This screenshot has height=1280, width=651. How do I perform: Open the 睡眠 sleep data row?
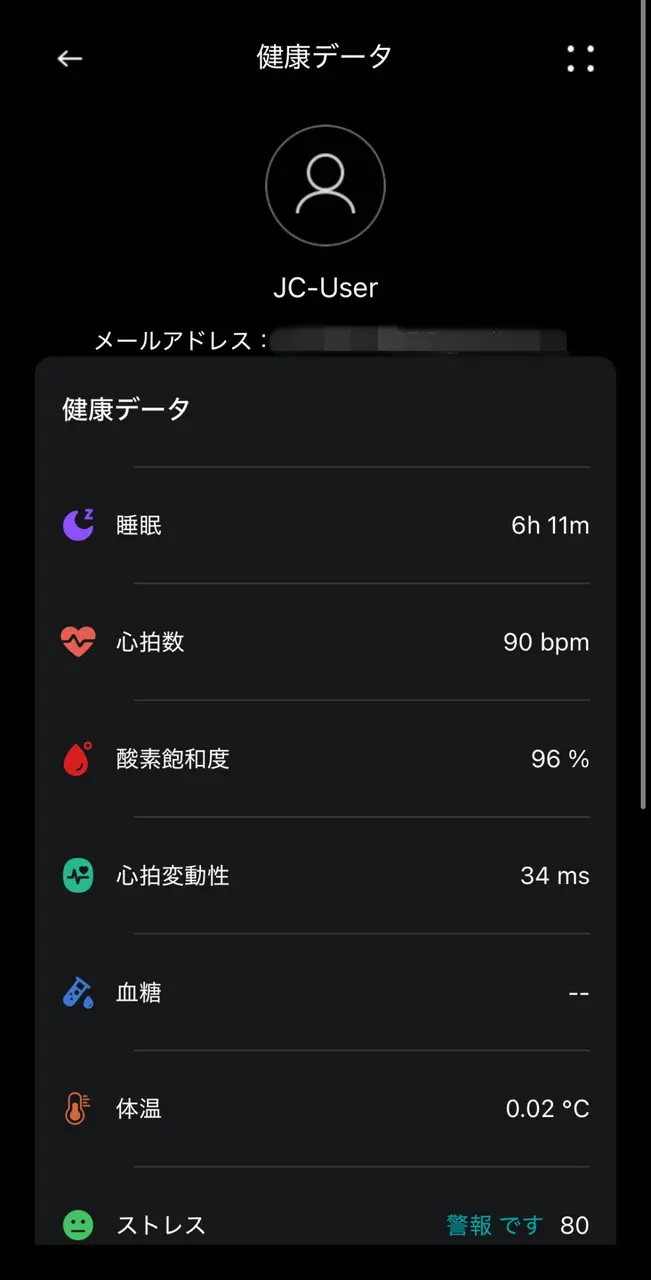[x=325, y=525]
